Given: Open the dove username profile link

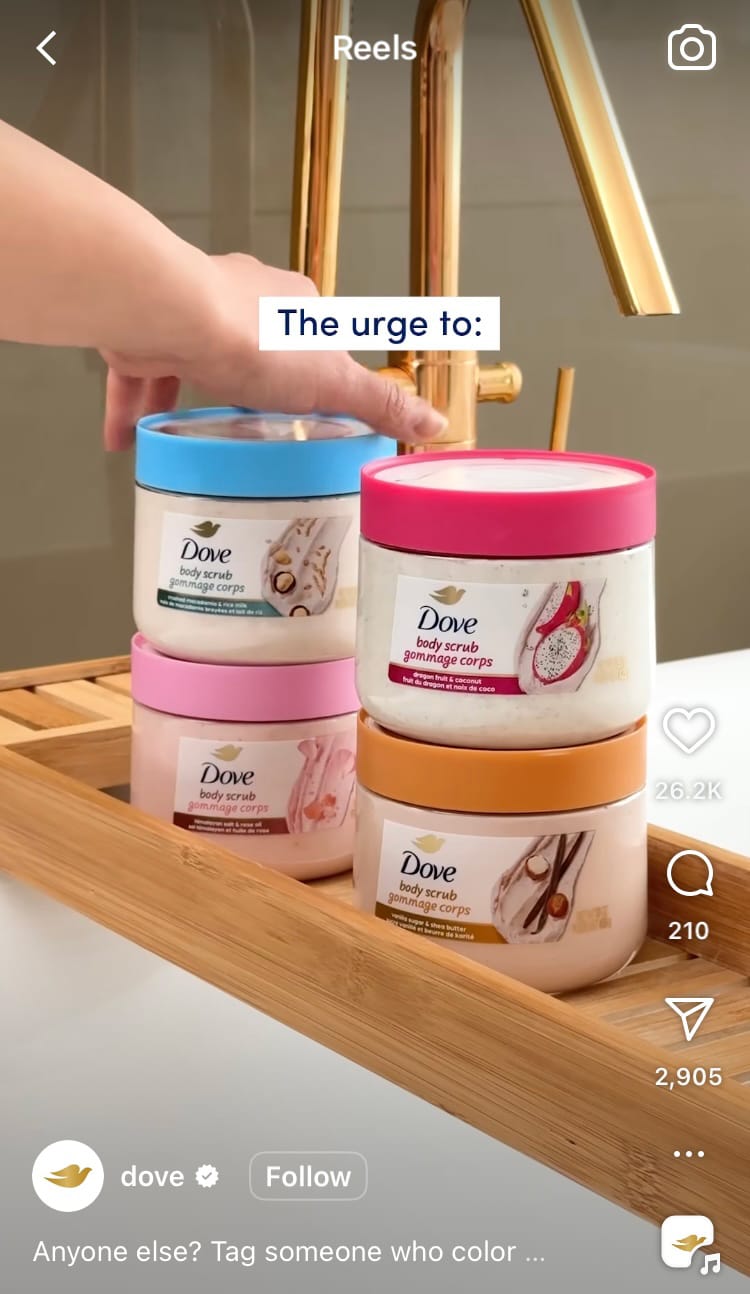Looking at the screenshot, I should coord(152,1176).
